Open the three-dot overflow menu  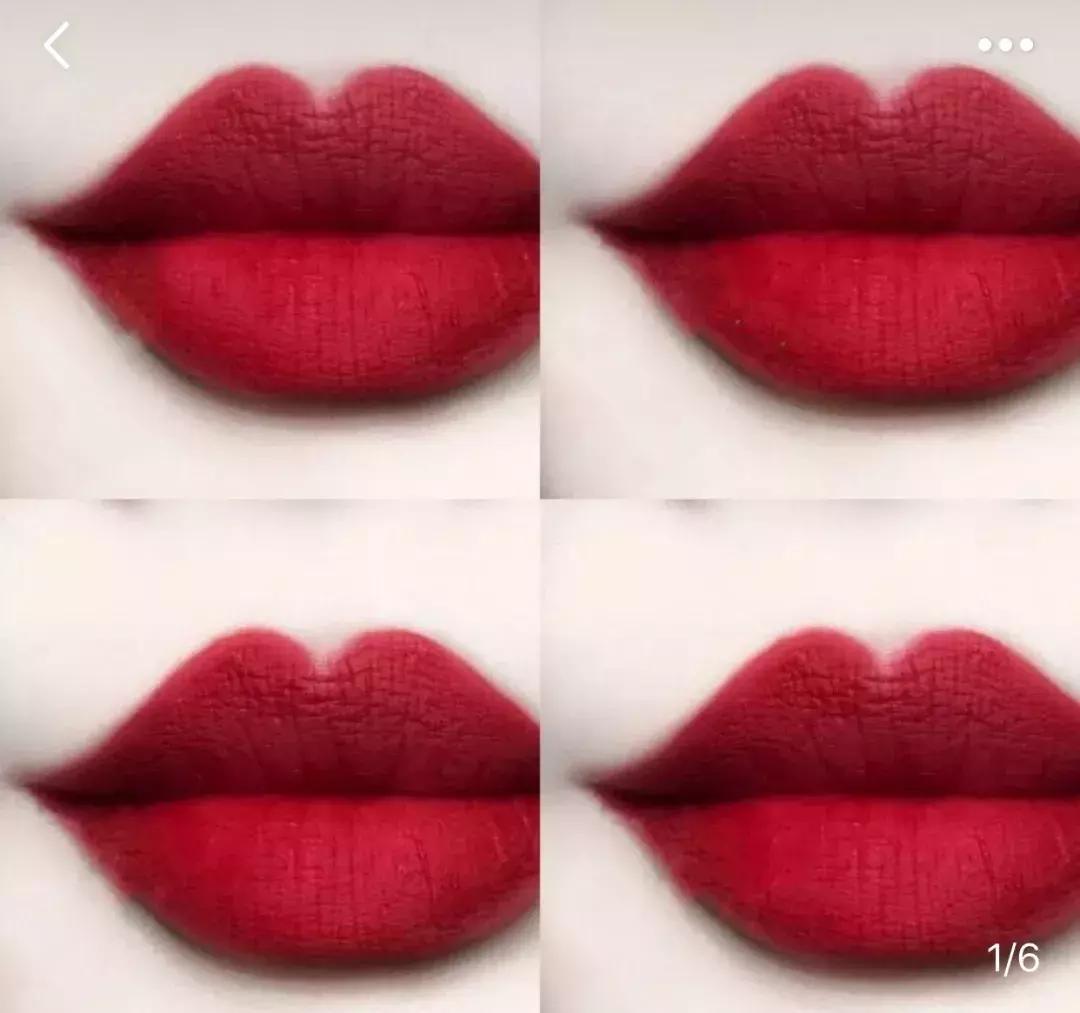point(1005,45)
